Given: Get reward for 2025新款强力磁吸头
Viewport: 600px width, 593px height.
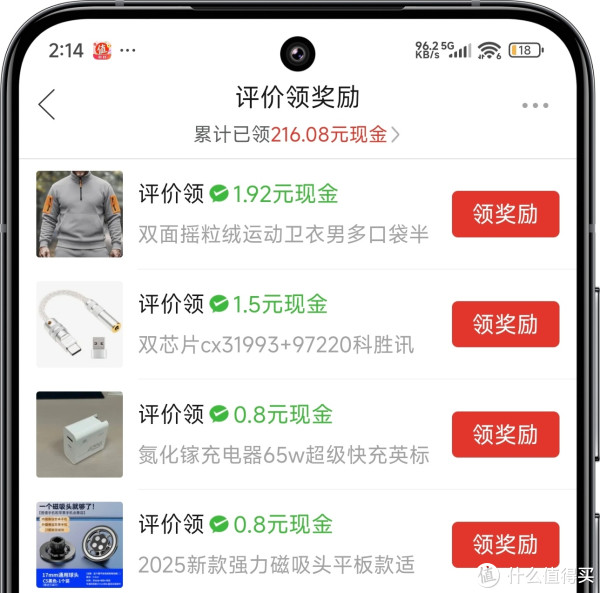Looking at the screenshot, I should (x=505, y=544).
